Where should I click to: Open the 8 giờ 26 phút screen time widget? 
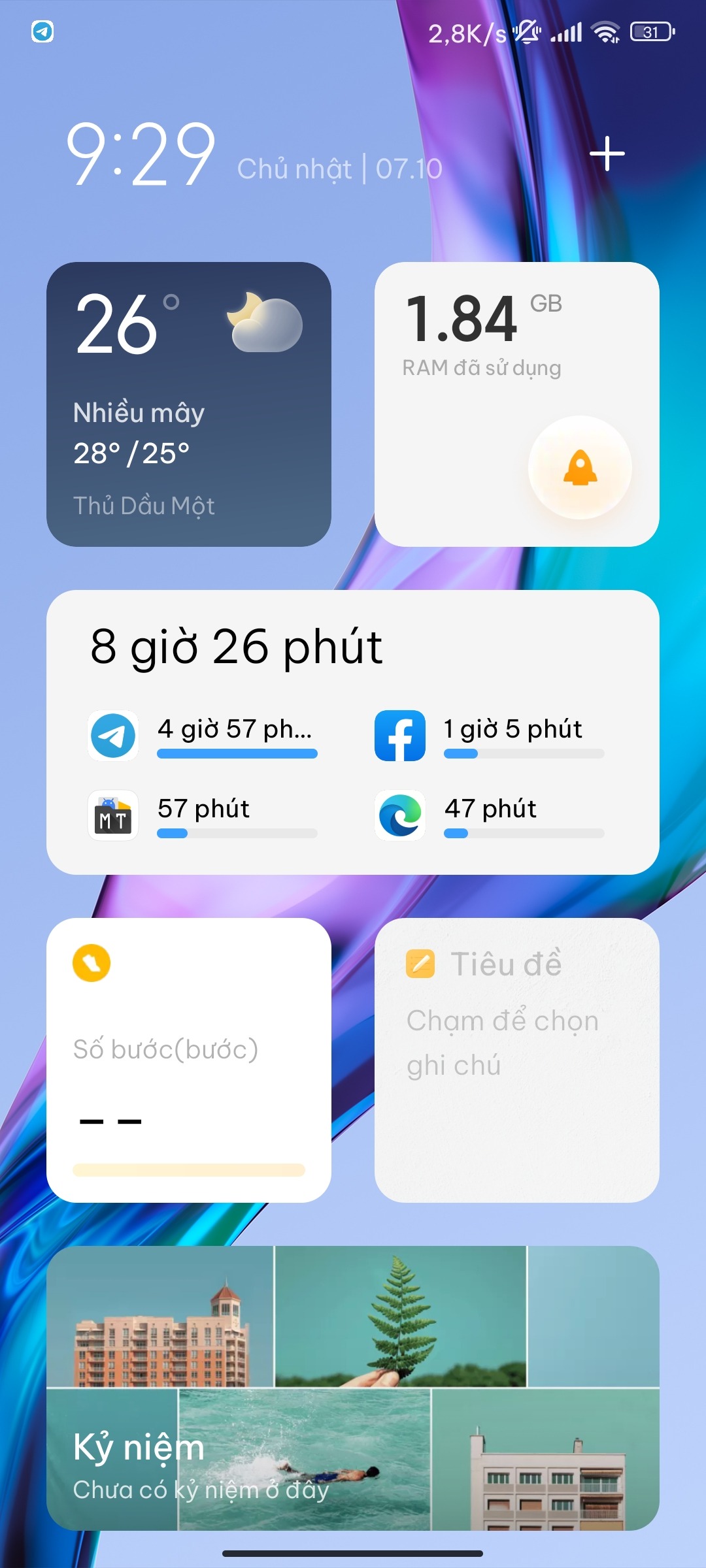click(x=352, y=732)
